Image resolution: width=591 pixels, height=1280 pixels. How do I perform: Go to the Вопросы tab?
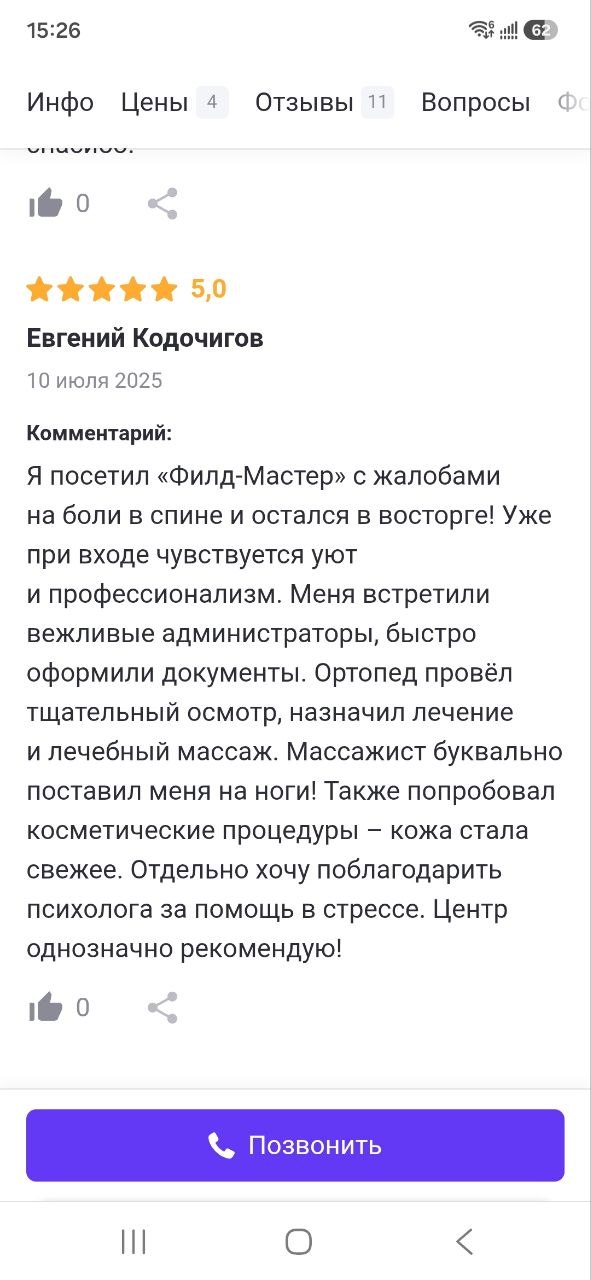(x=475, y=102)
